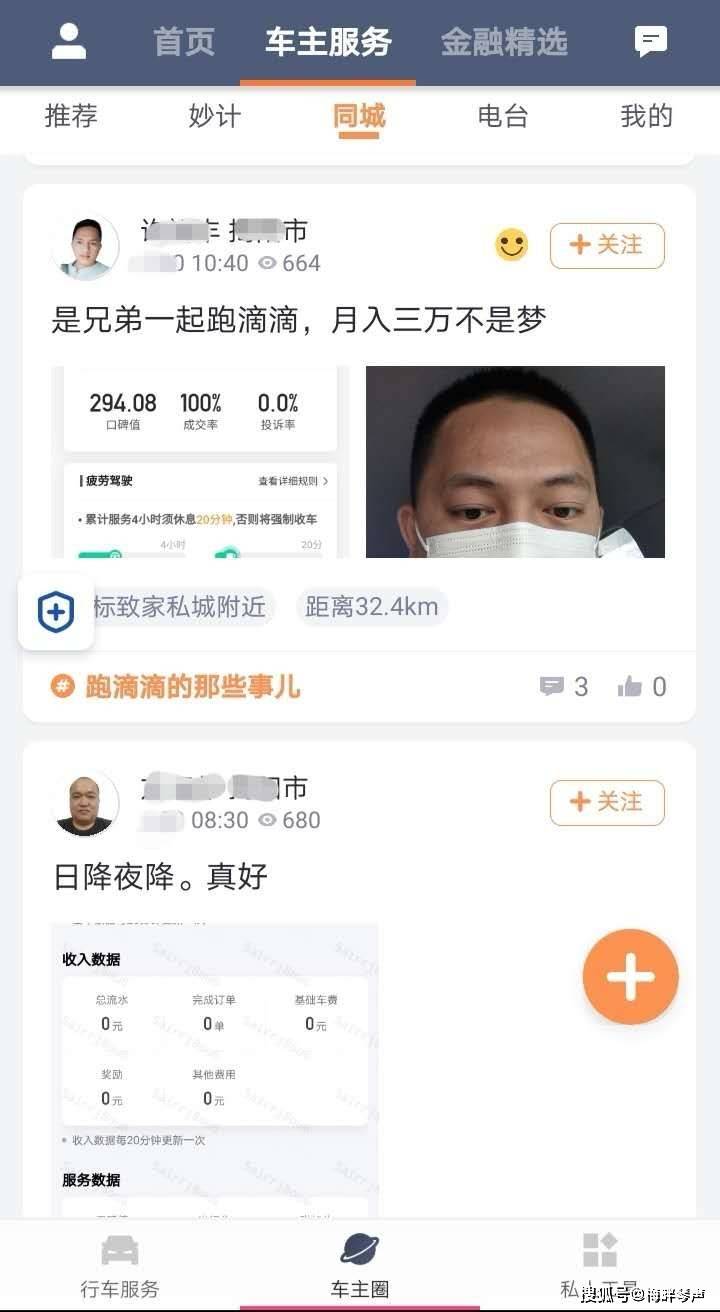
Task: Open the 收入数据 screenshot in 日降夜降 post
Action: tap(214, 1070)
